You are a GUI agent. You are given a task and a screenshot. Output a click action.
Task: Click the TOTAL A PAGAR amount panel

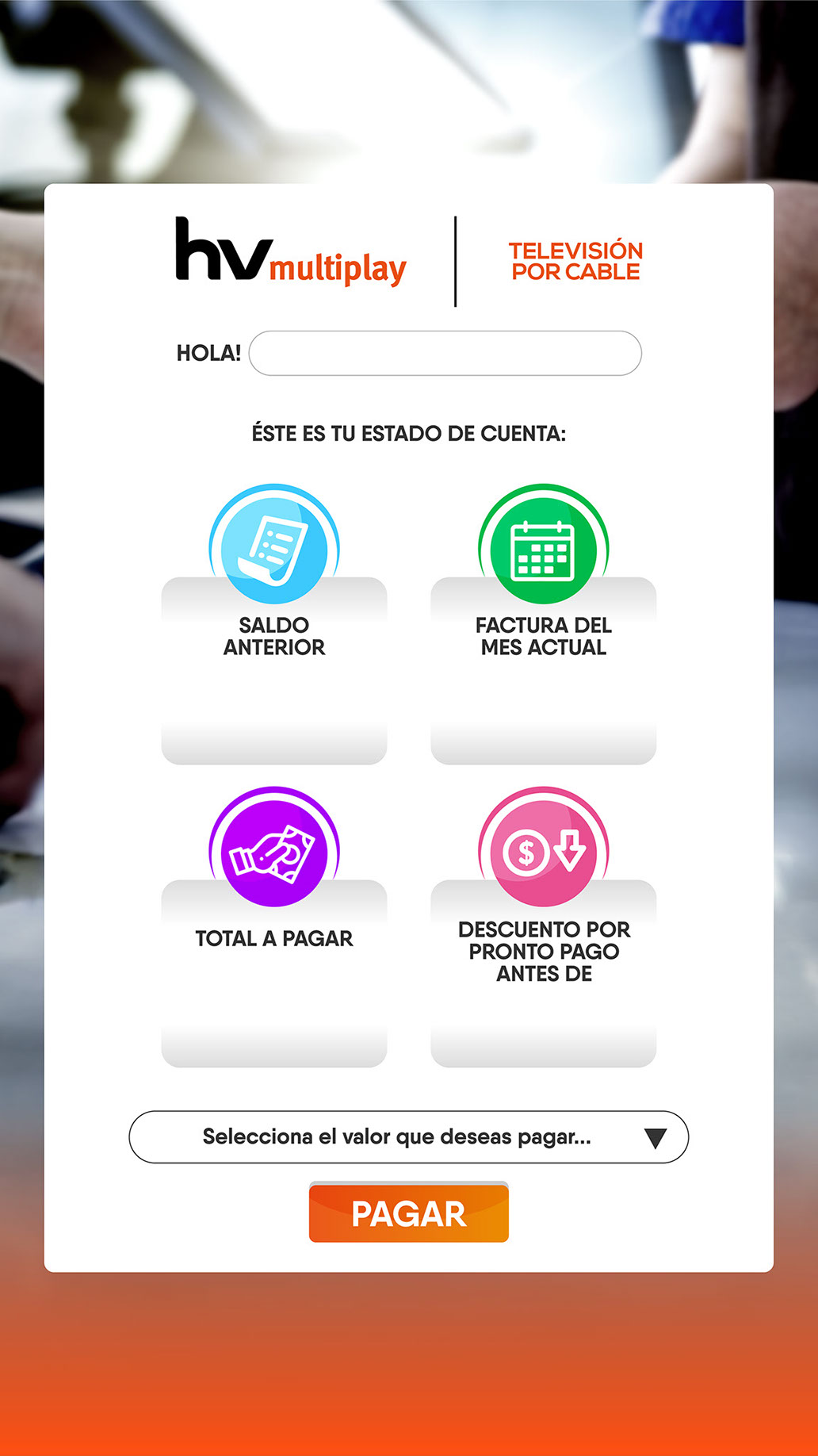click(273, 975)
